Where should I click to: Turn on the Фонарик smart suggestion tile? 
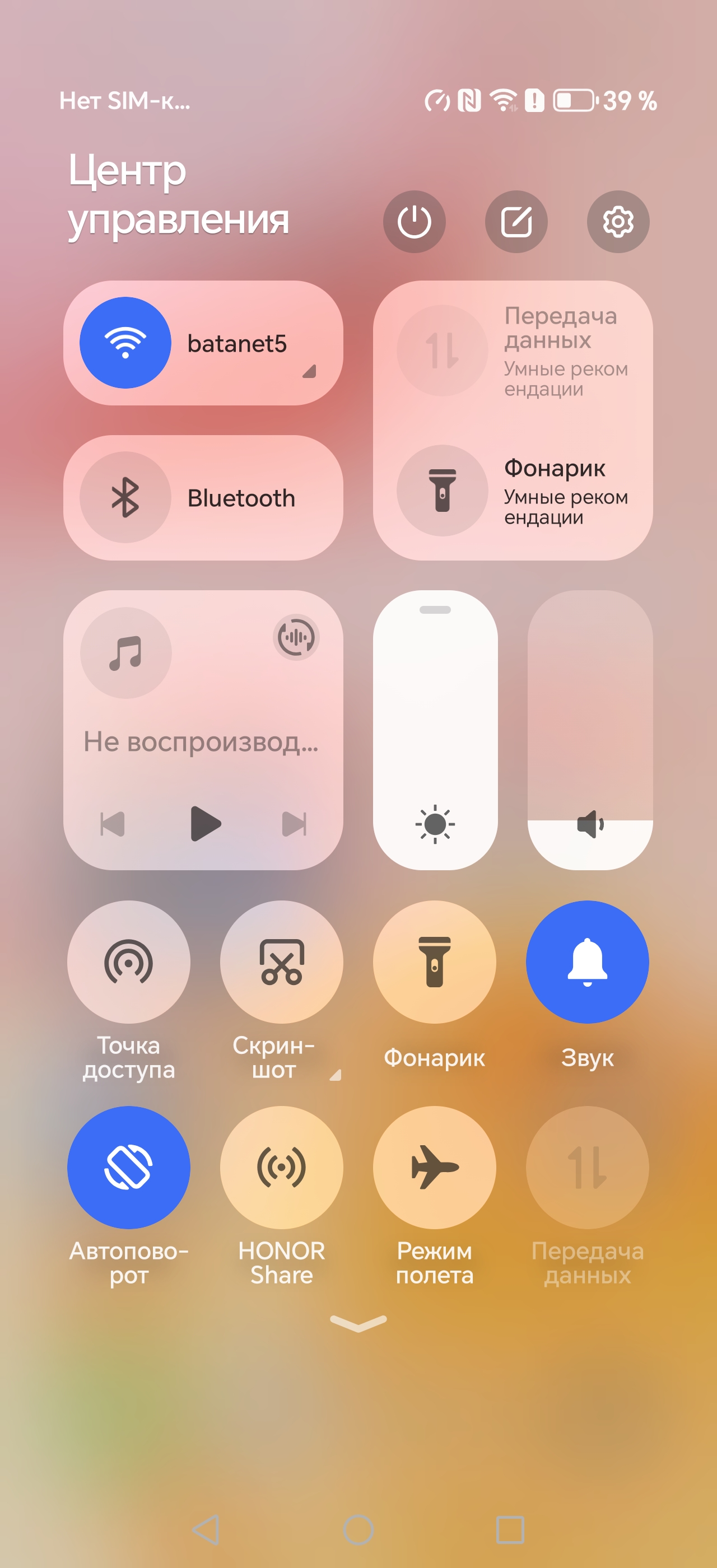coord(443,490)
